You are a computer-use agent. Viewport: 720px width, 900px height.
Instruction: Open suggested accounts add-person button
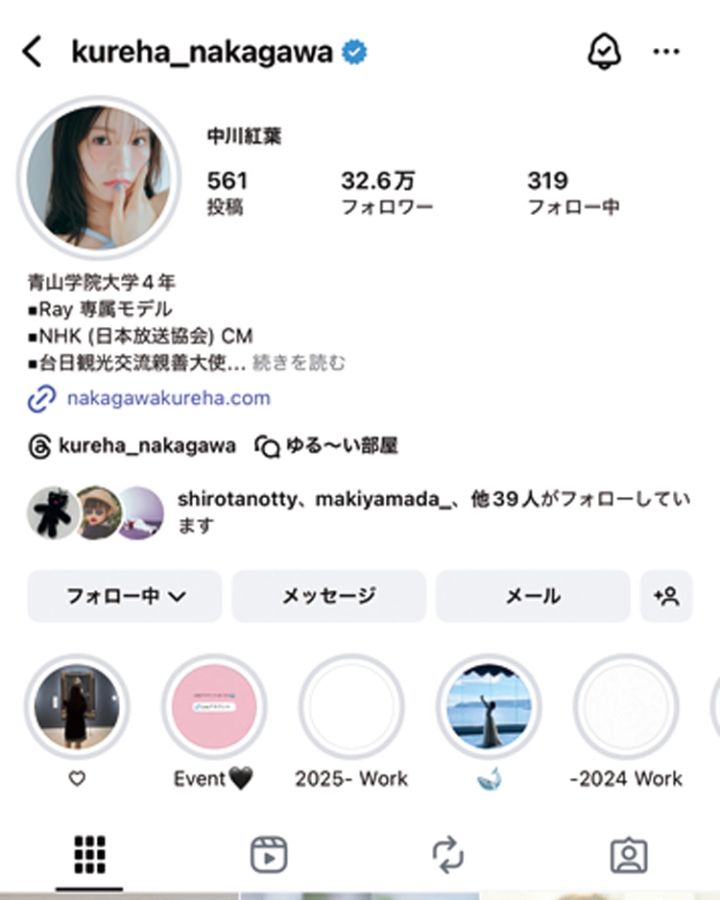[666, 597]
